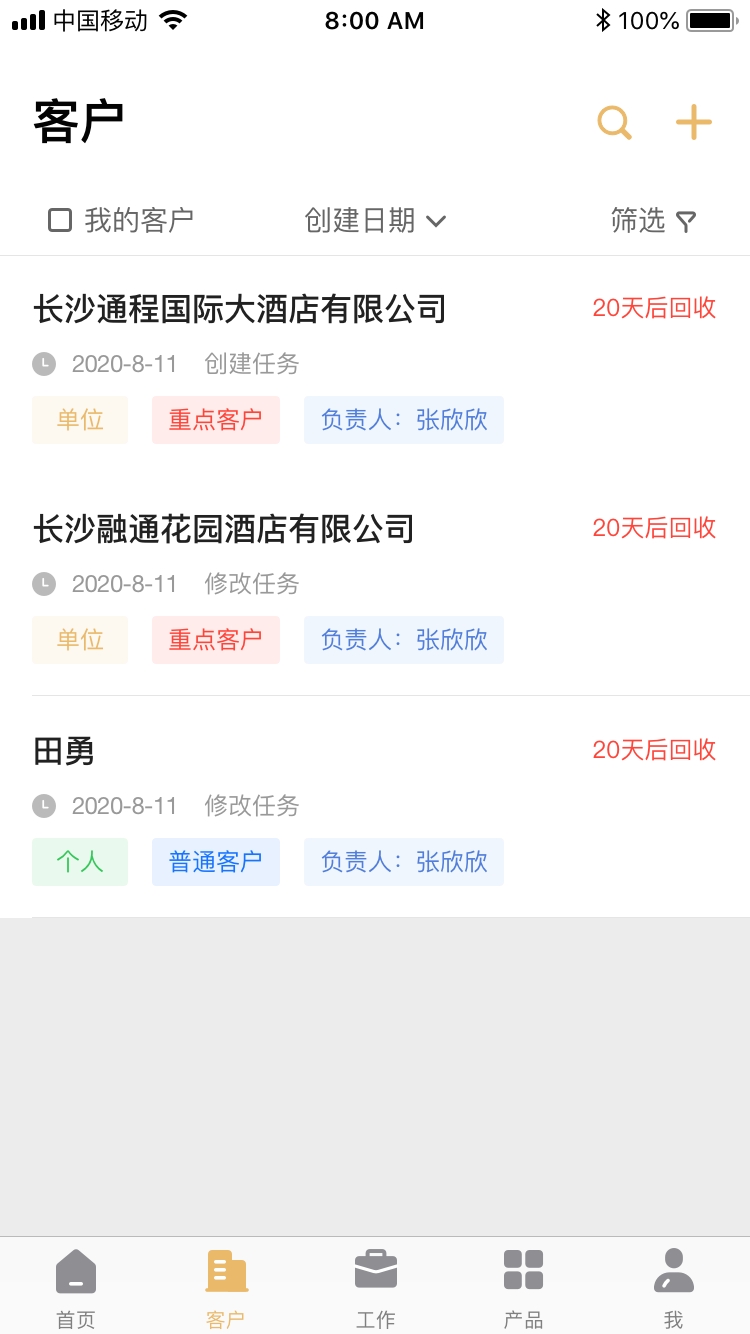Open customer 长沙融通花园酒店有限公司

375,586
